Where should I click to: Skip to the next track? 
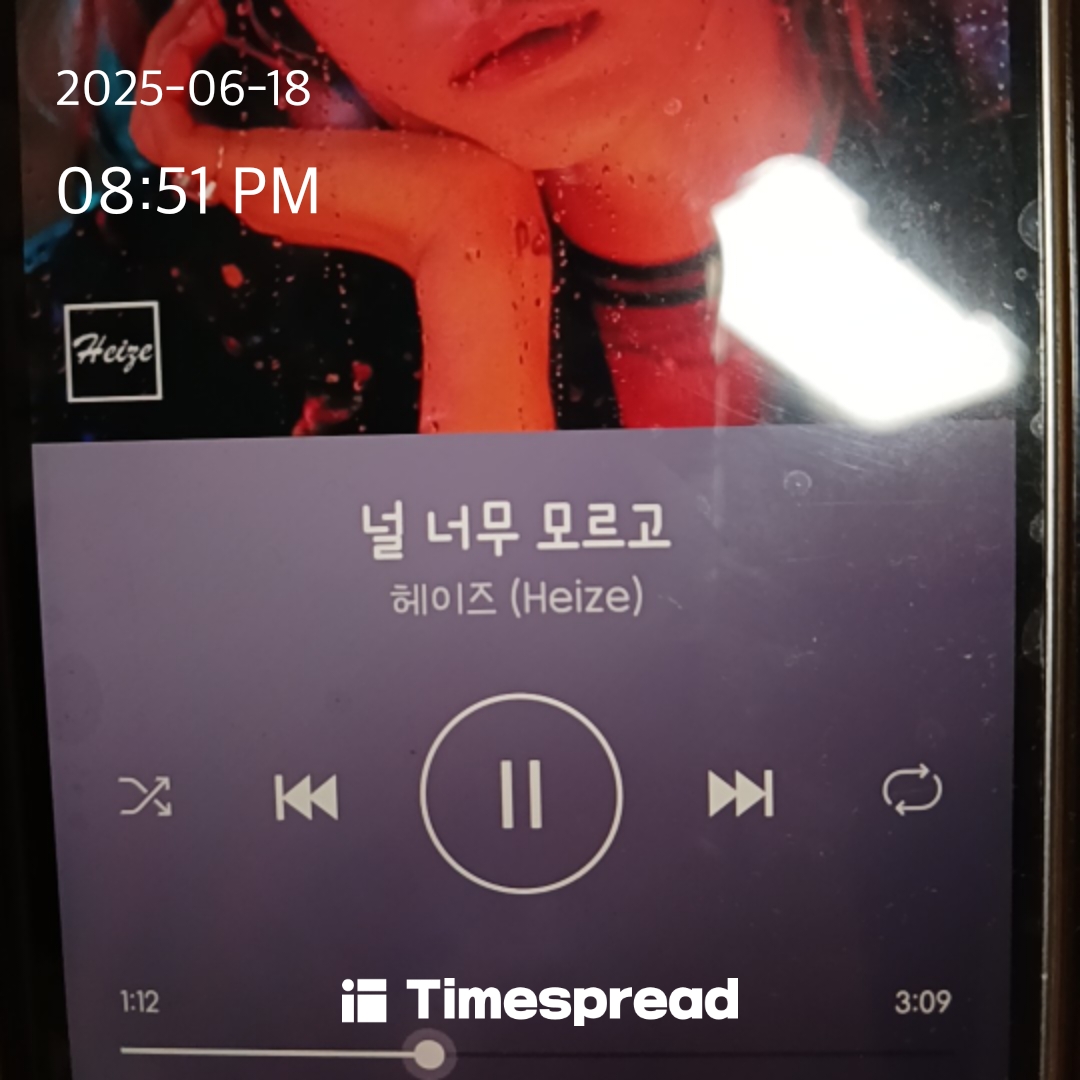pos(740,794)
